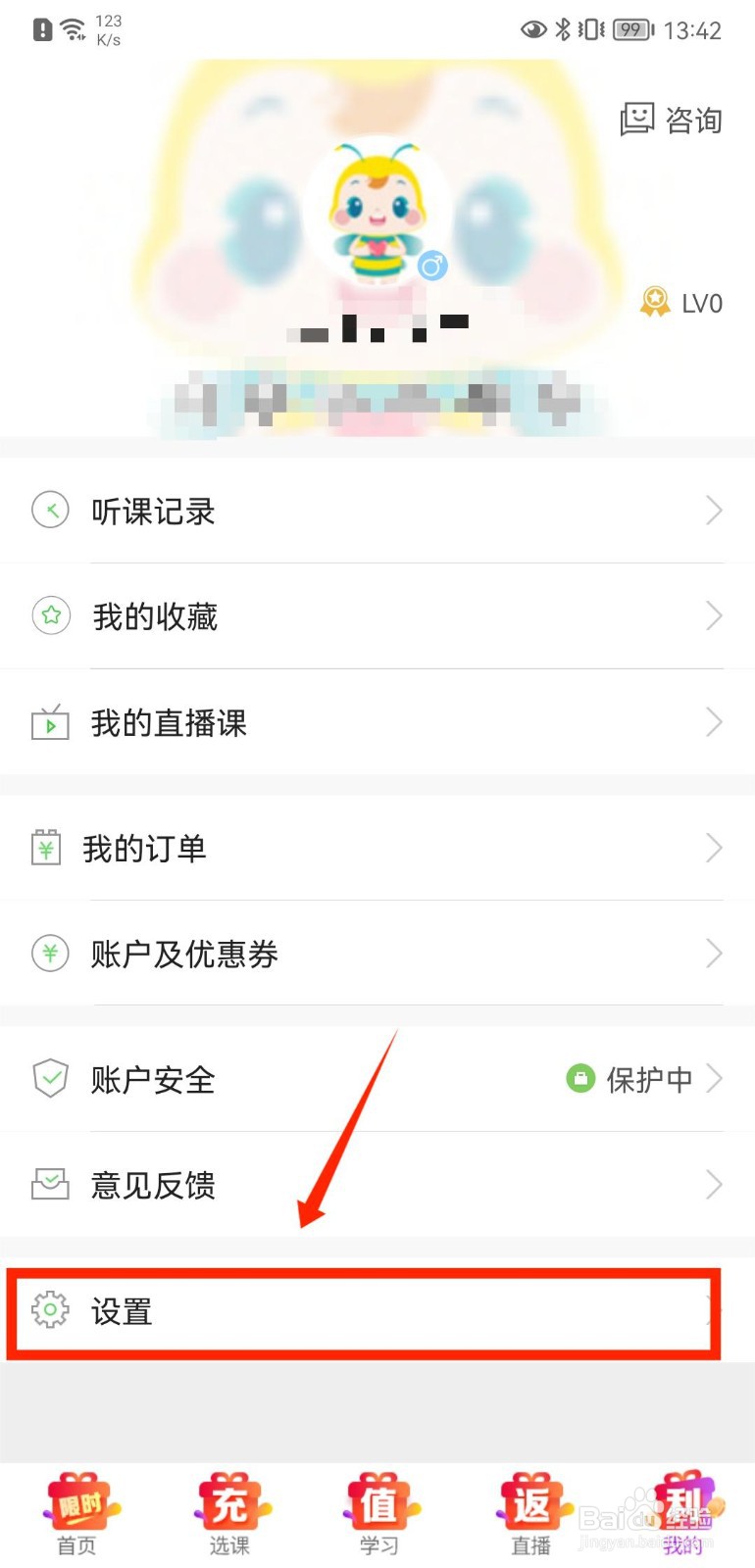Click the feedback envelope icon for 意见反馈
This screenshot has height=1568, width=755.
click(x=50, y=1184)
